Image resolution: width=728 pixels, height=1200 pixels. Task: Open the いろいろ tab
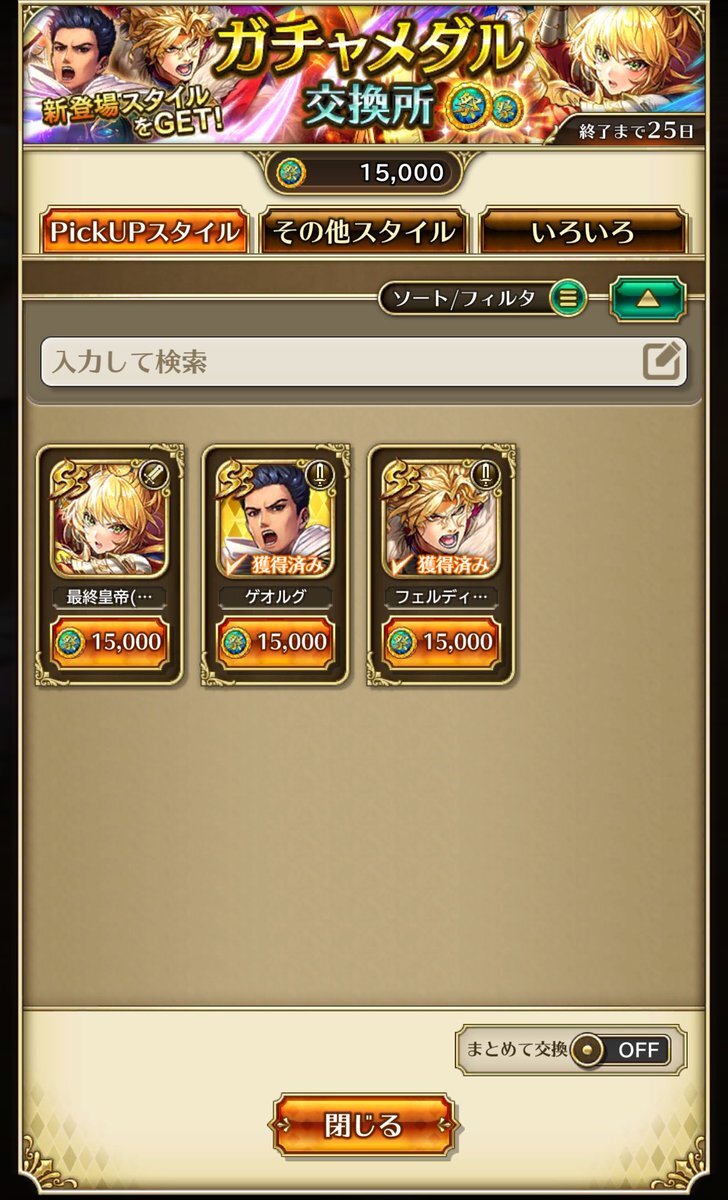pos(583,232)
